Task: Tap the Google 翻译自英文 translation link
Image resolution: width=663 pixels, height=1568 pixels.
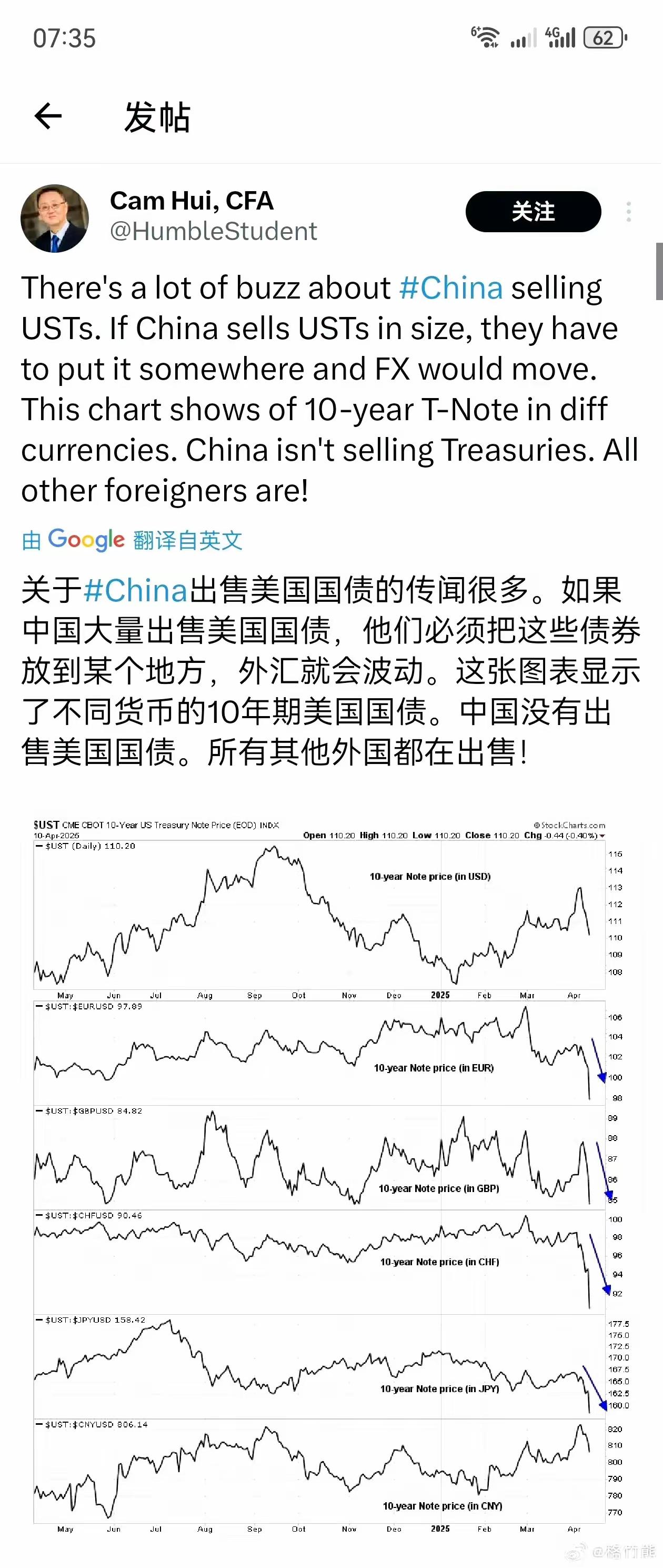Action: pyautogui.click(x=132, y=540)
